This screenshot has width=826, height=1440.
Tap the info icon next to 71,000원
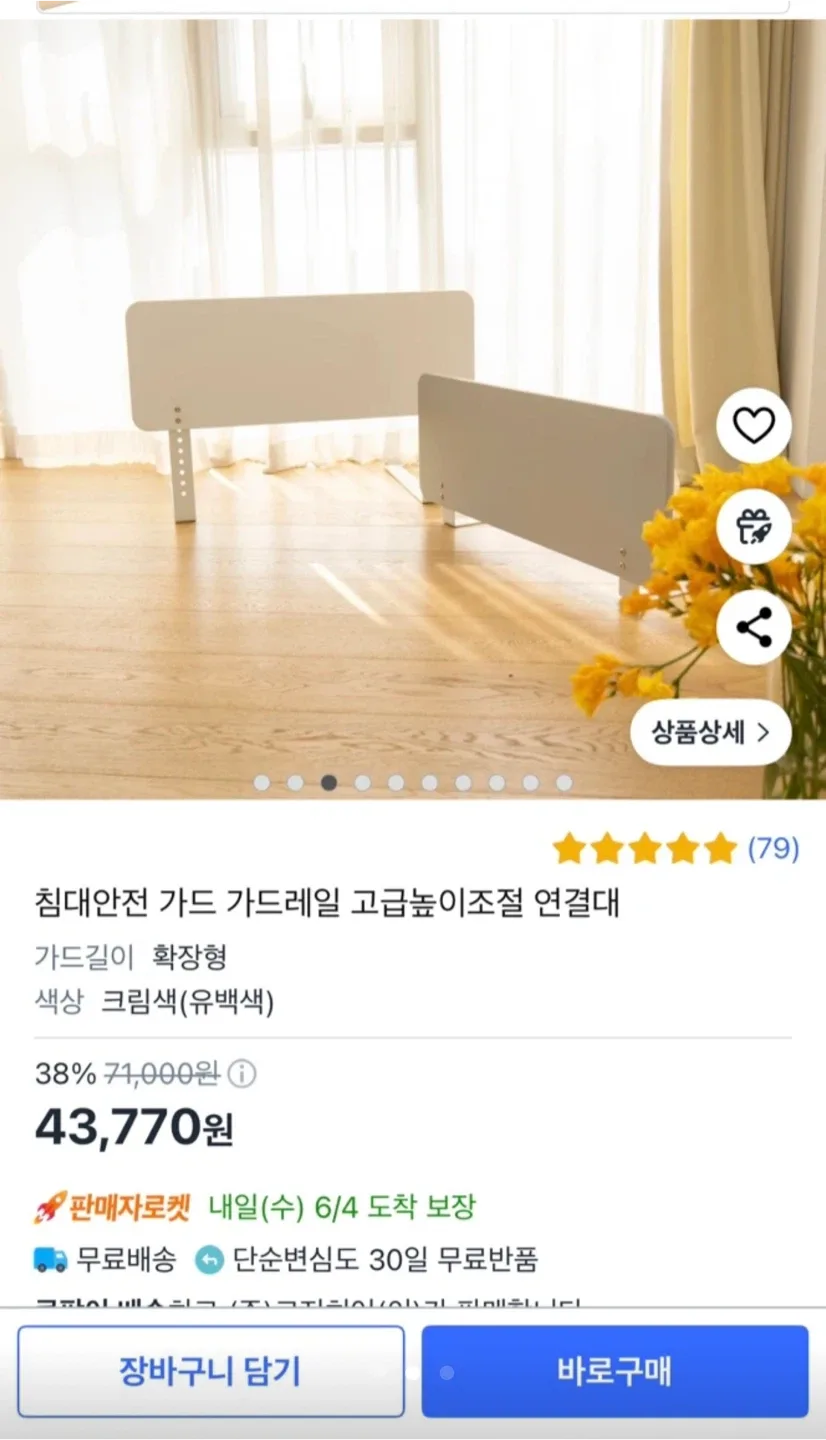(x=242, y=1074)
